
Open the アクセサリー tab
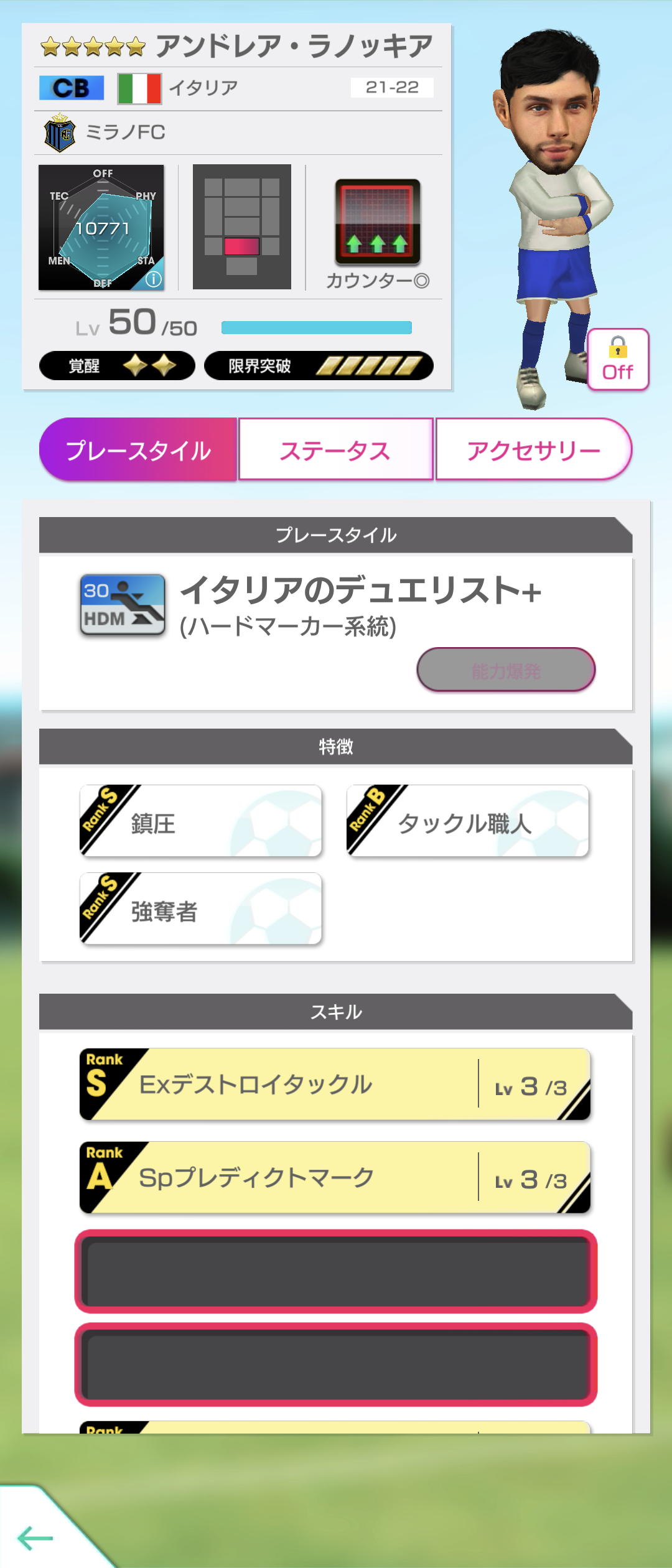[x=534, y=449]
